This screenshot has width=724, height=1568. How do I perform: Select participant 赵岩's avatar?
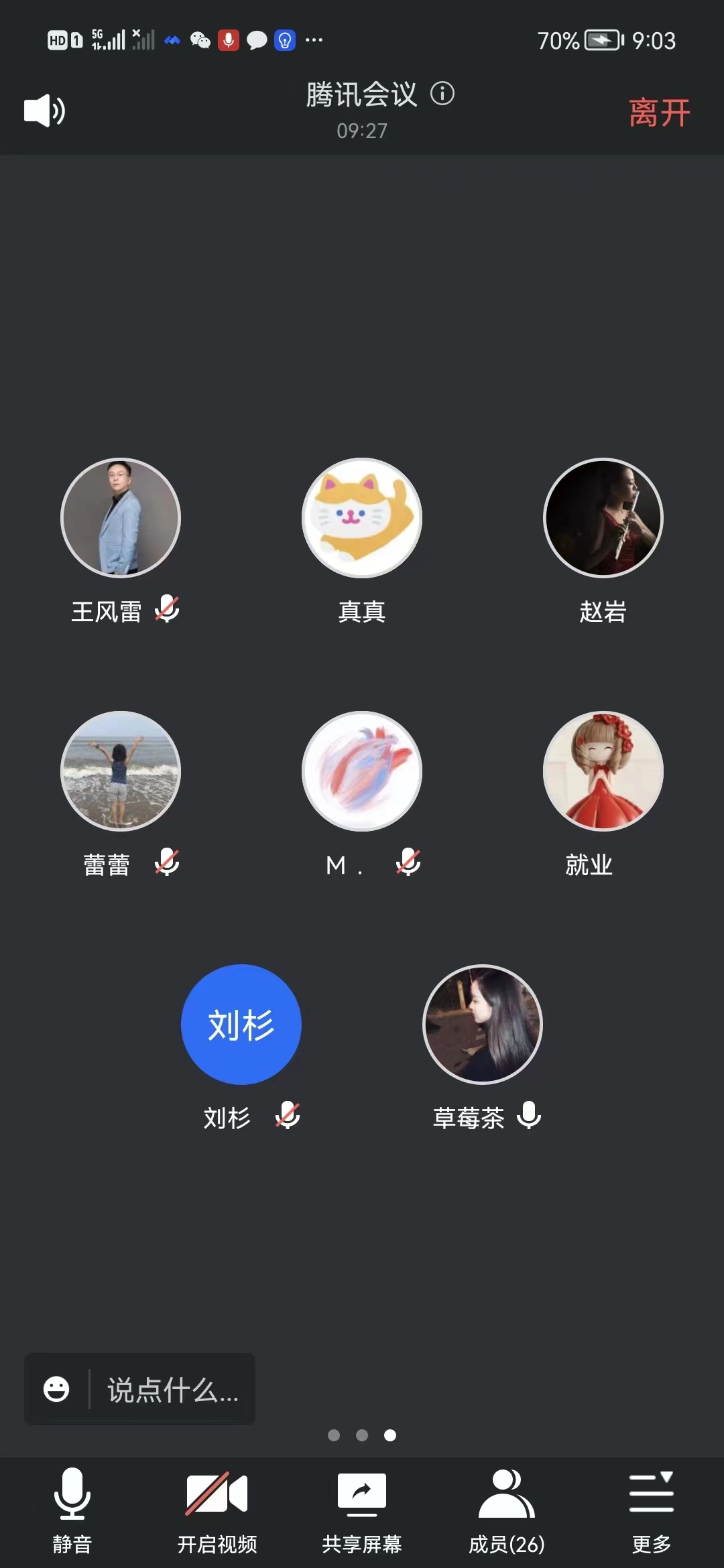pyautogui.click(x=603, y=518)
